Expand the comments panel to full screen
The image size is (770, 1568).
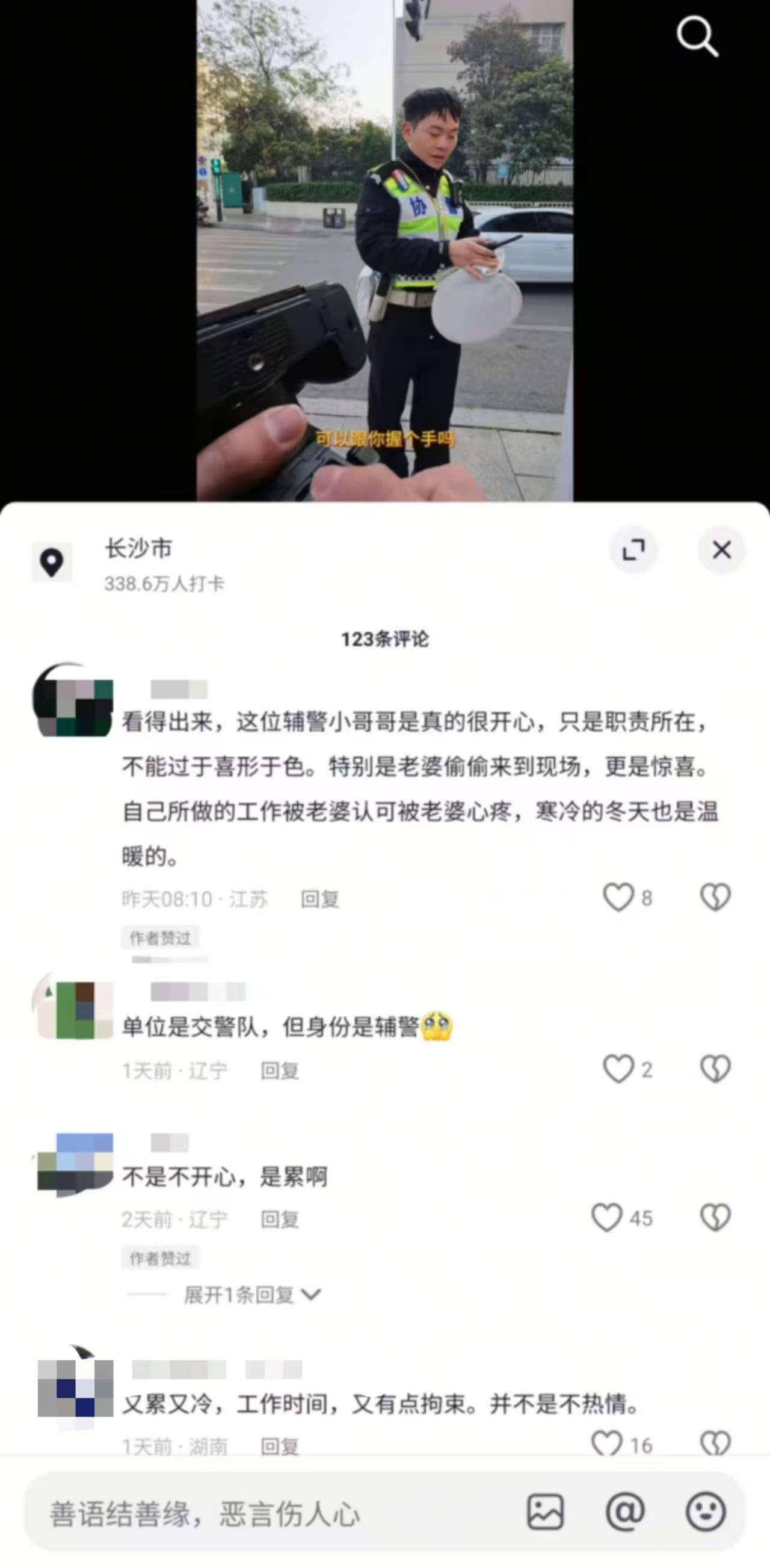pyautogui.click(x=633, y=550)
